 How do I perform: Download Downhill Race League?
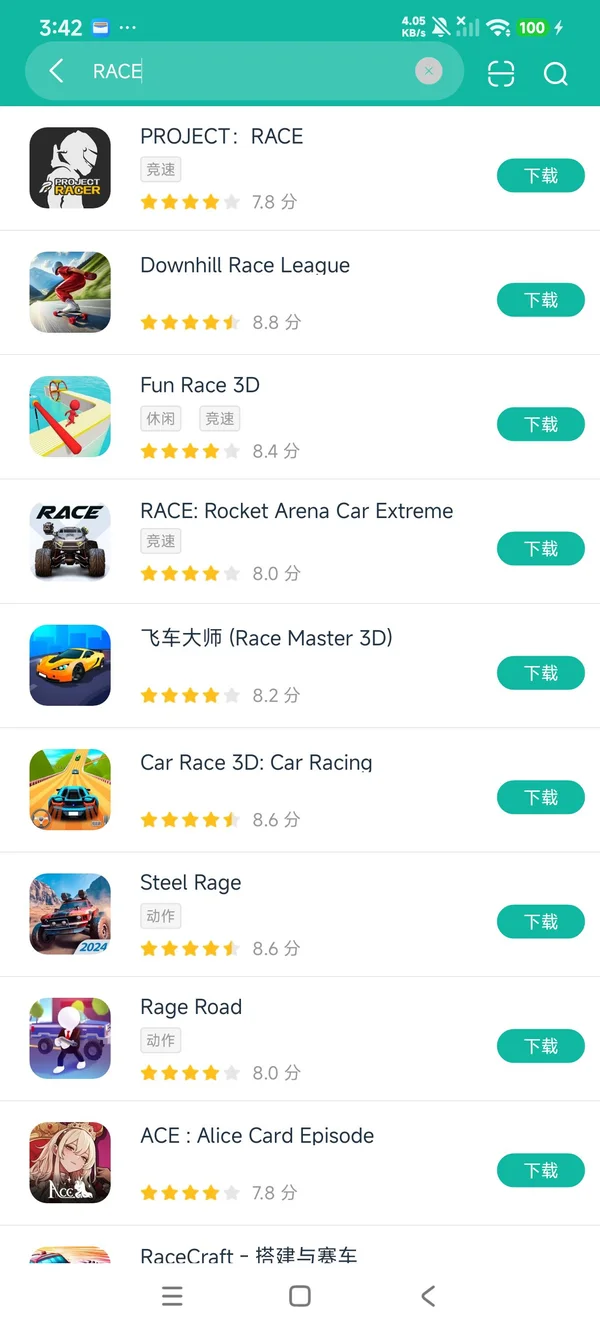tap(540, 300)
